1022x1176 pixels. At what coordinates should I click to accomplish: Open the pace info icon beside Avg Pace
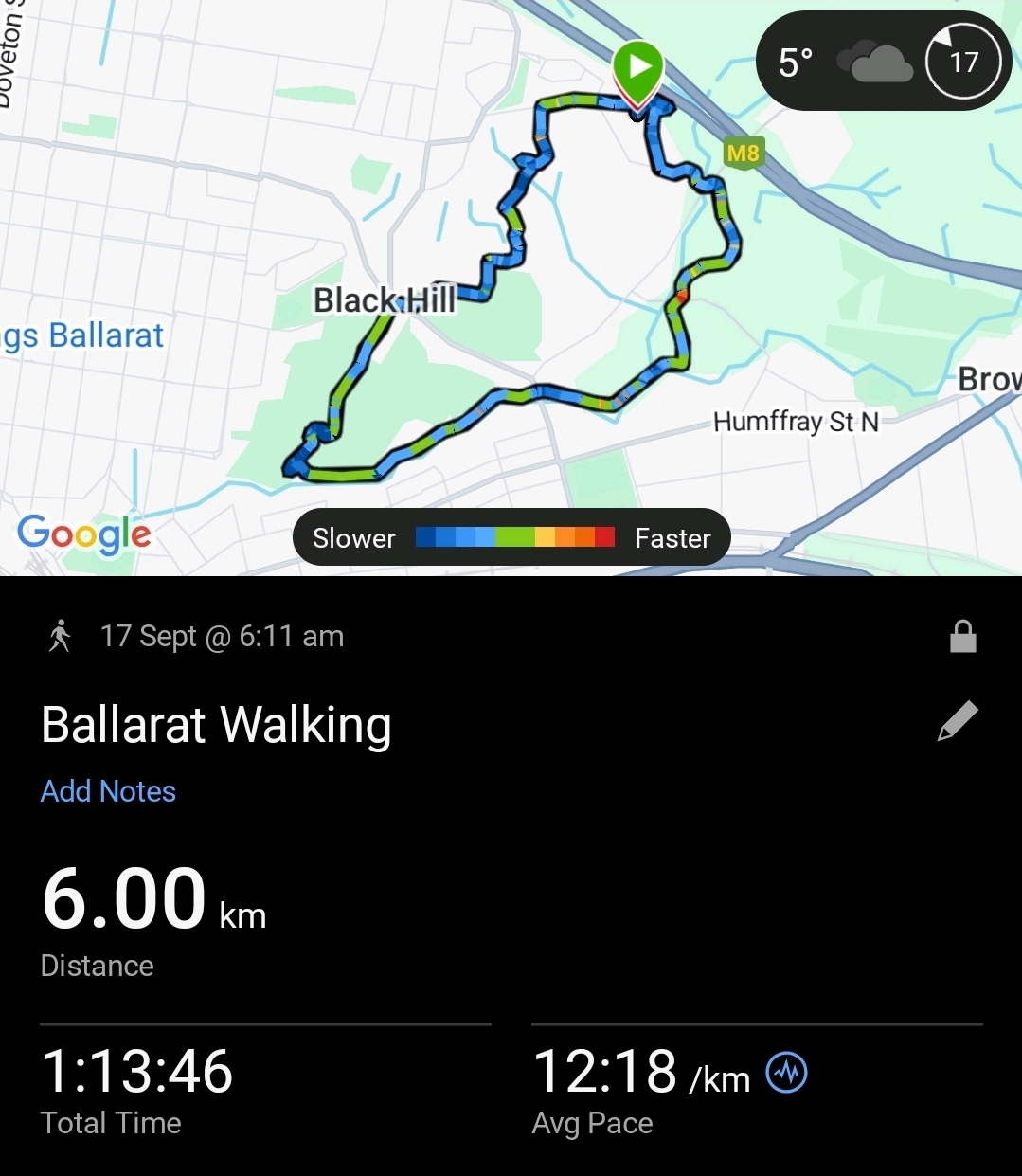(x=786, y=1073)
